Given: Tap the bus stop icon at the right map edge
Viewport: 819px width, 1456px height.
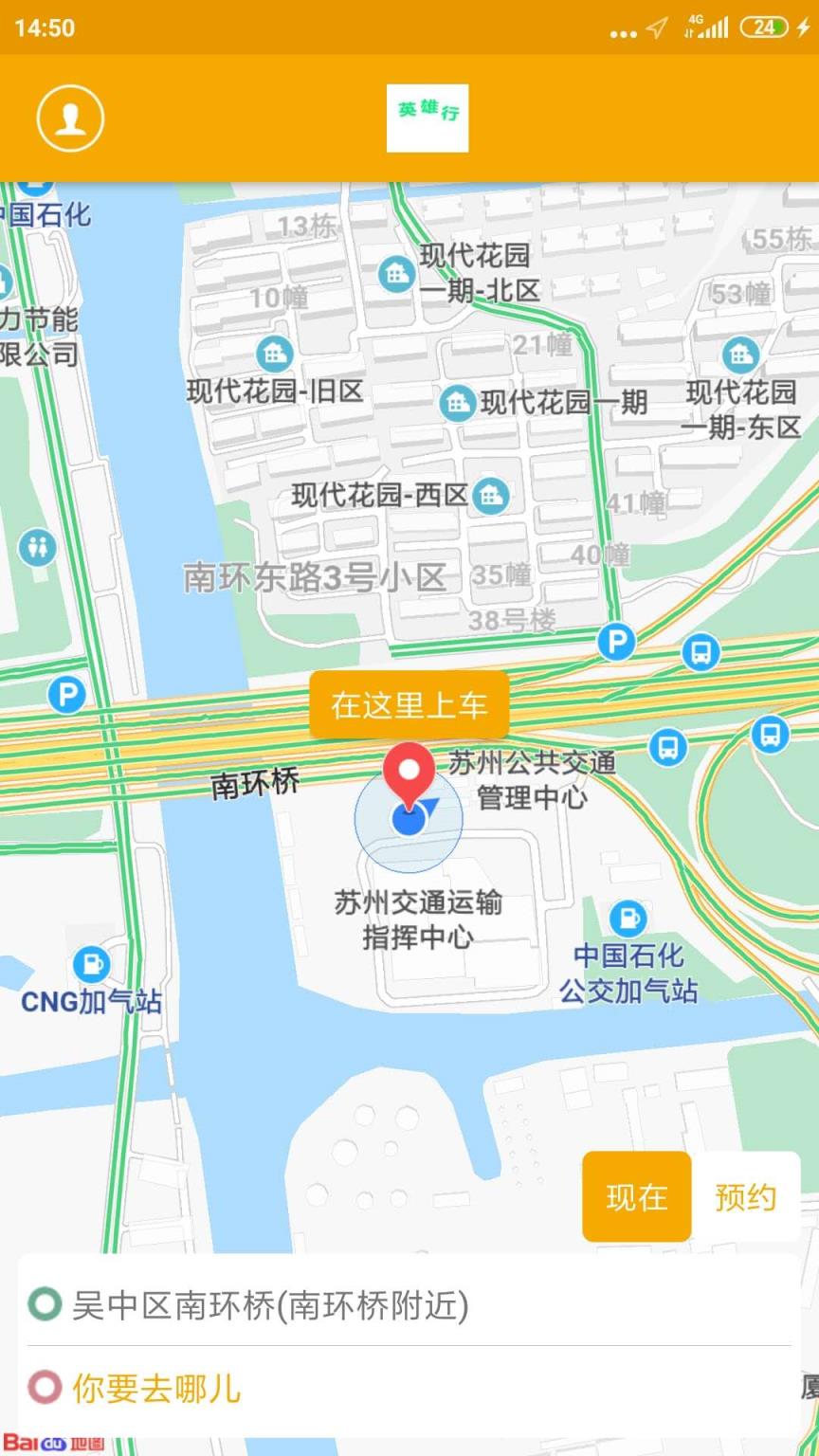Looking at the screenshot, I should [771, 732].
